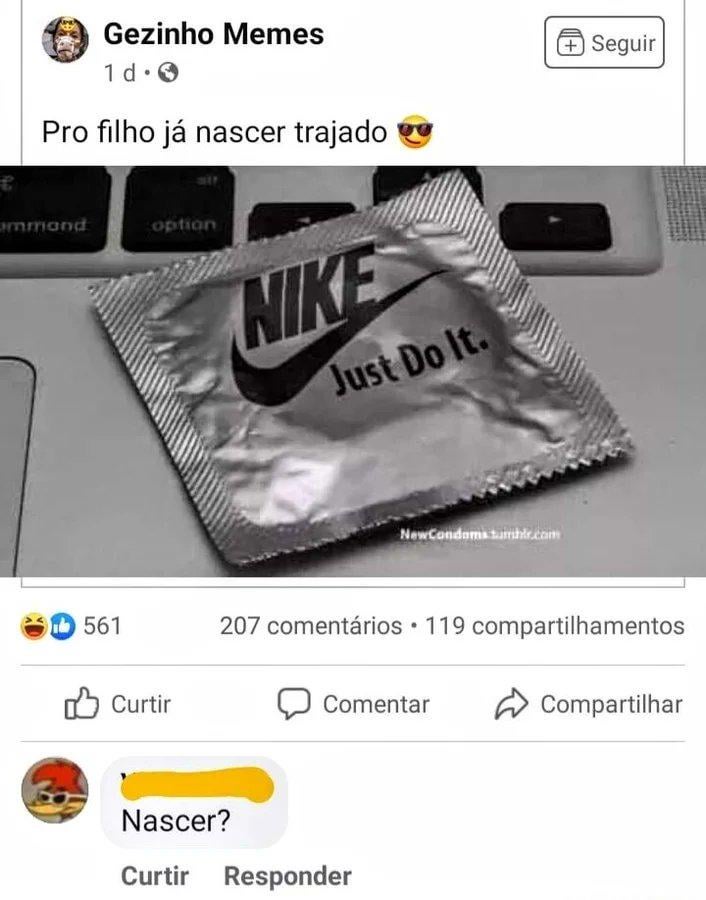Like the post with Curtir
Image resolution: width=706 pixels, height=900 pixels.
(118, 704)
